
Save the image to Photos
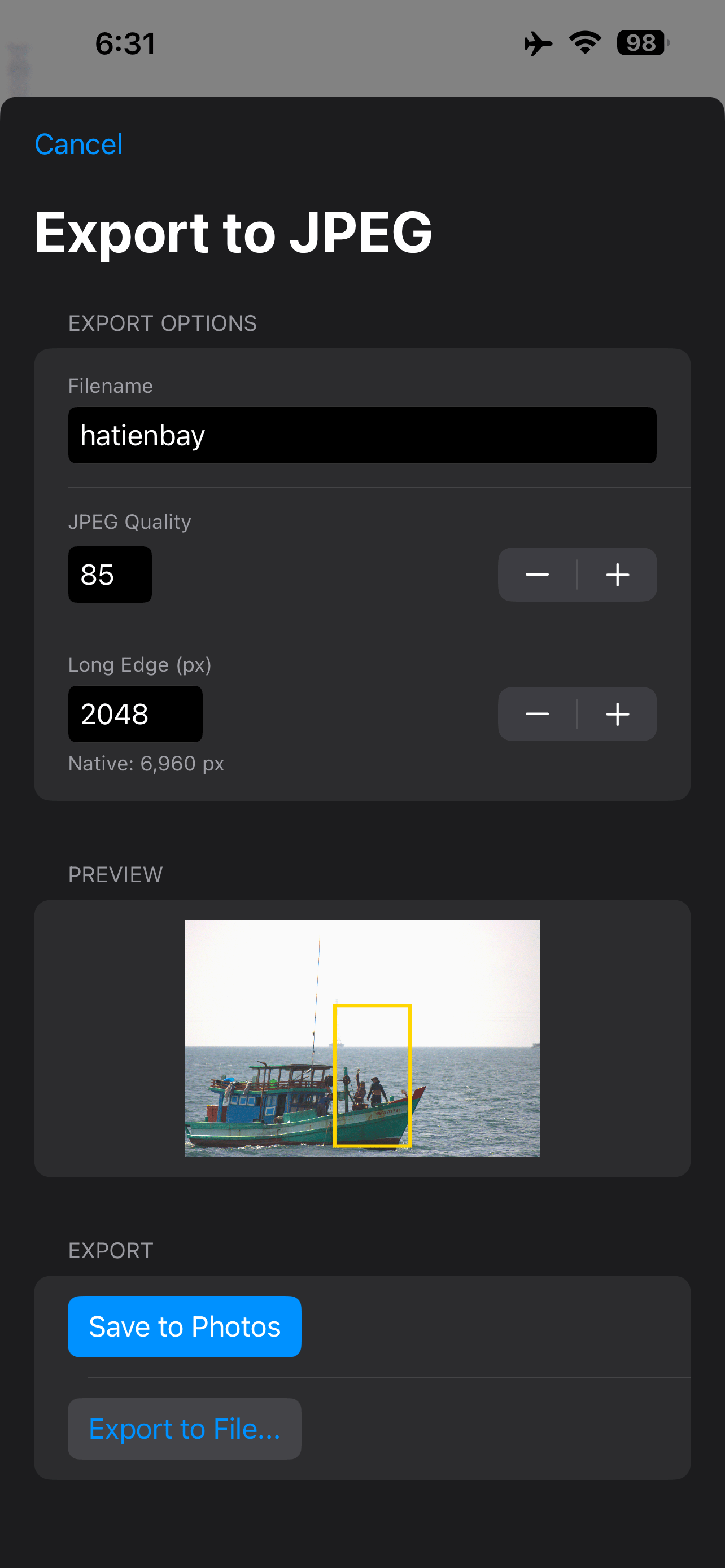[185, 1326]
